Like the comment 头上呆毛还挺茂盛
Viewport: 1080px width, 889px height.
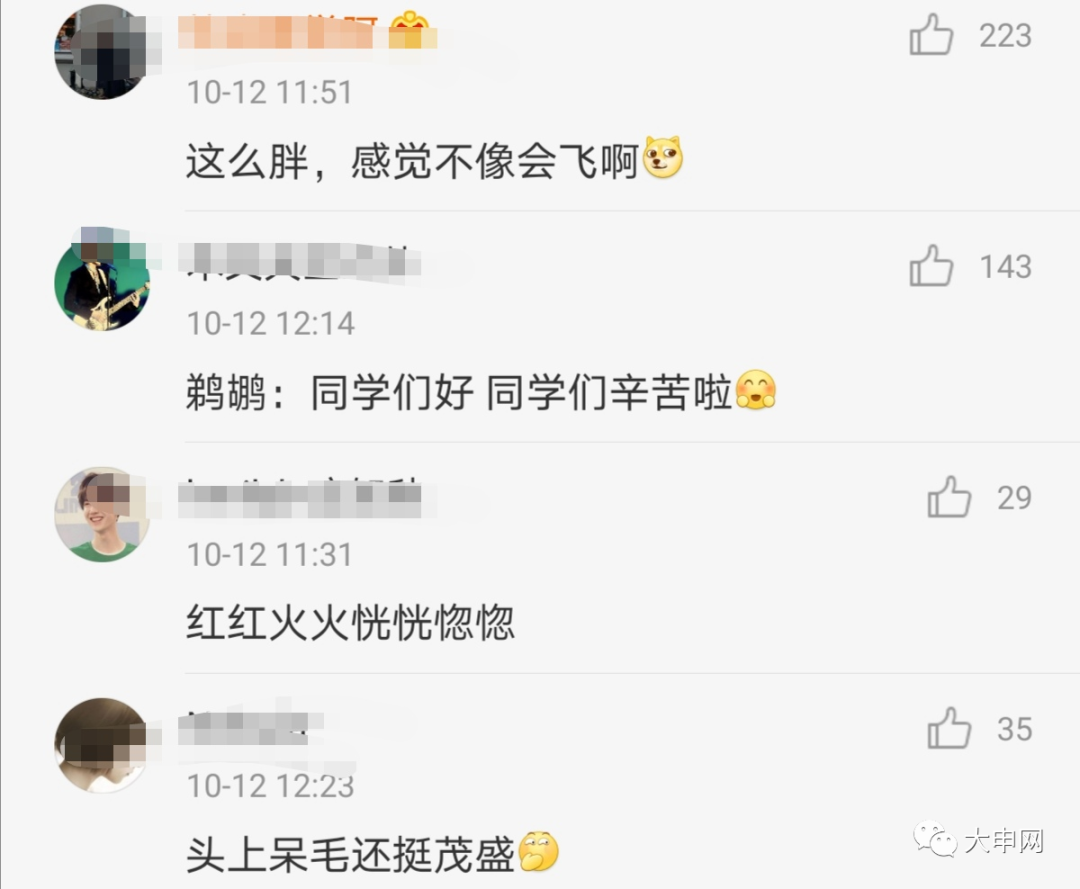[949, 729]
